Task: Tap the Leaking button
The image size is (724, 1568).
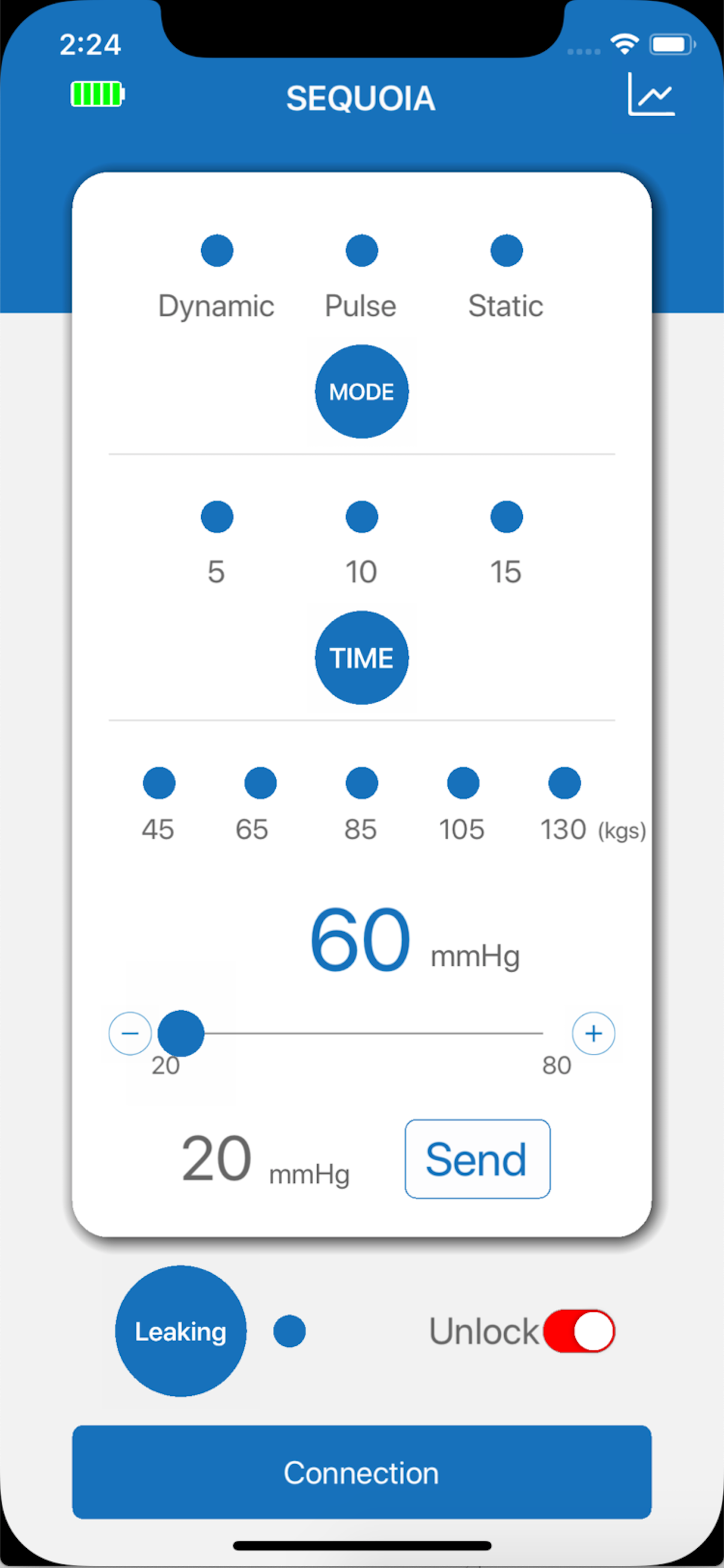Action: tap(181, 1331)
